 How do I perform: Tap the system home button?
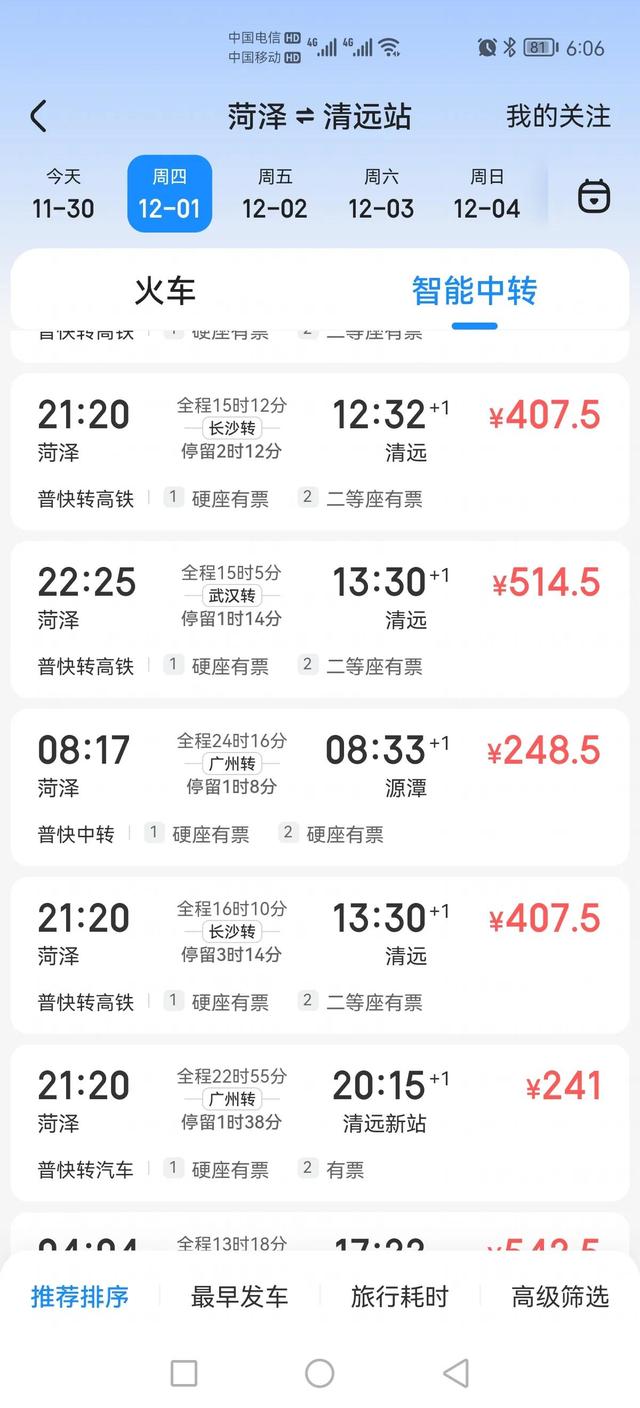click(320, 1373)
